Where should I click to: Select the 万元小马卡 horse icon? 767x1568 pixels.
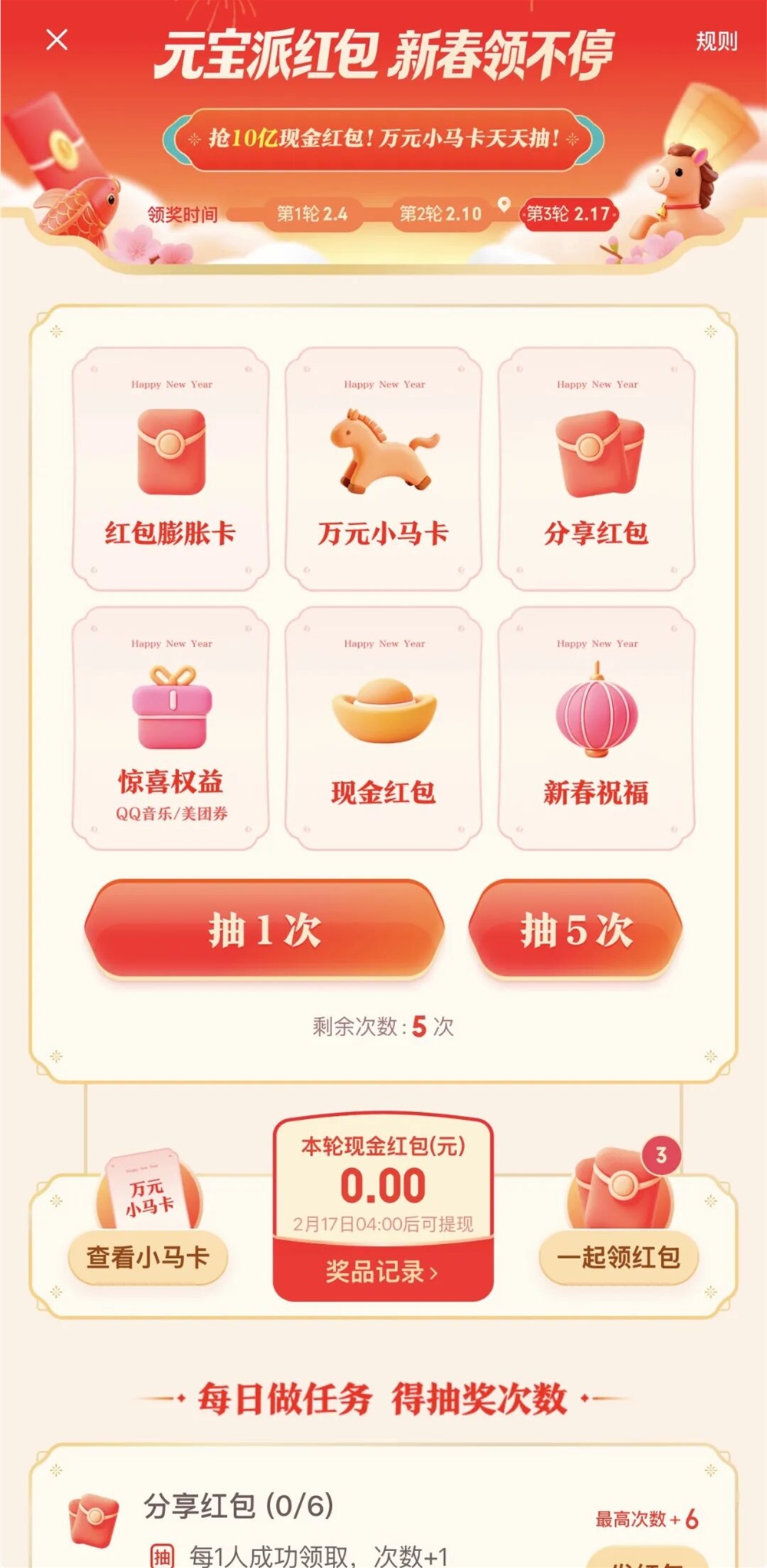pyautogui.click(x=383, y=453)
